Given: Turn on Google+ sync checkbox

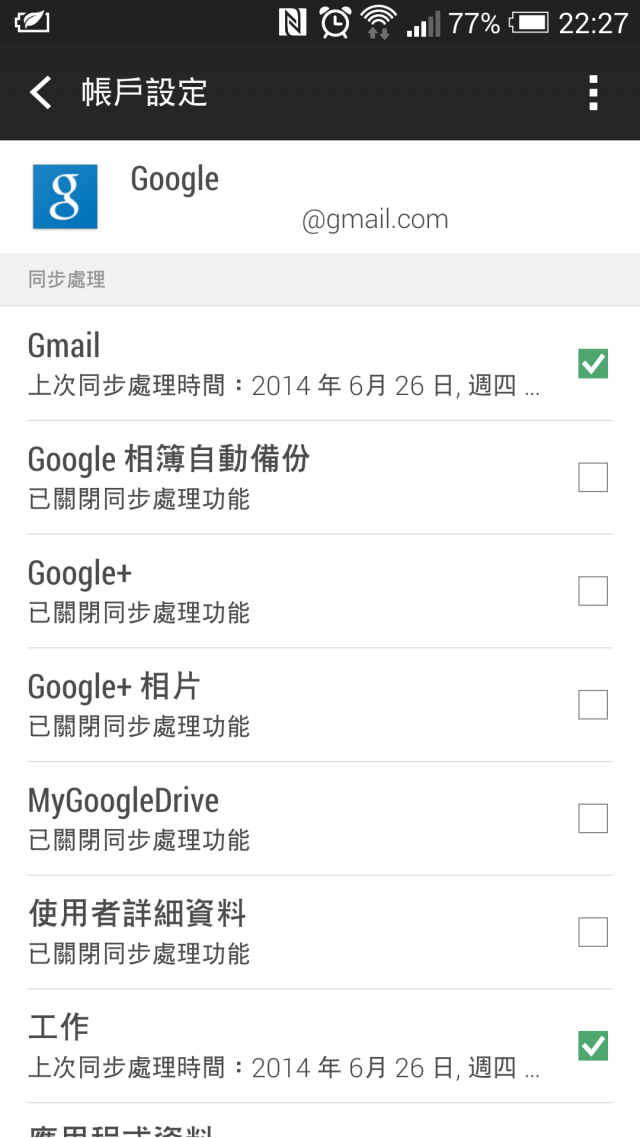Looking at the screenshot, I should click(x=593, y=592).
